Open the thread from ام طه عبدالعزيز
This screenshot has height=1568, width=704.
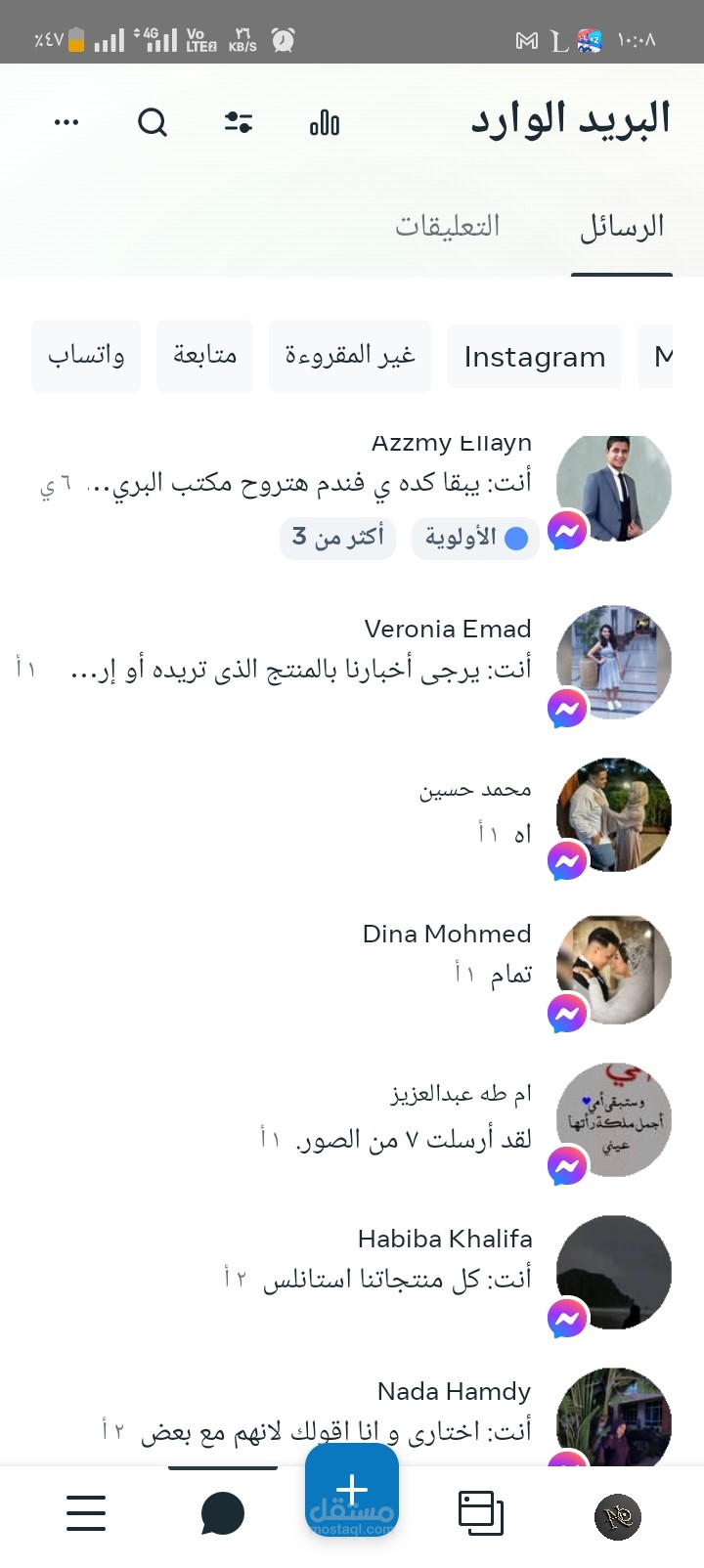pos(352,1120)
